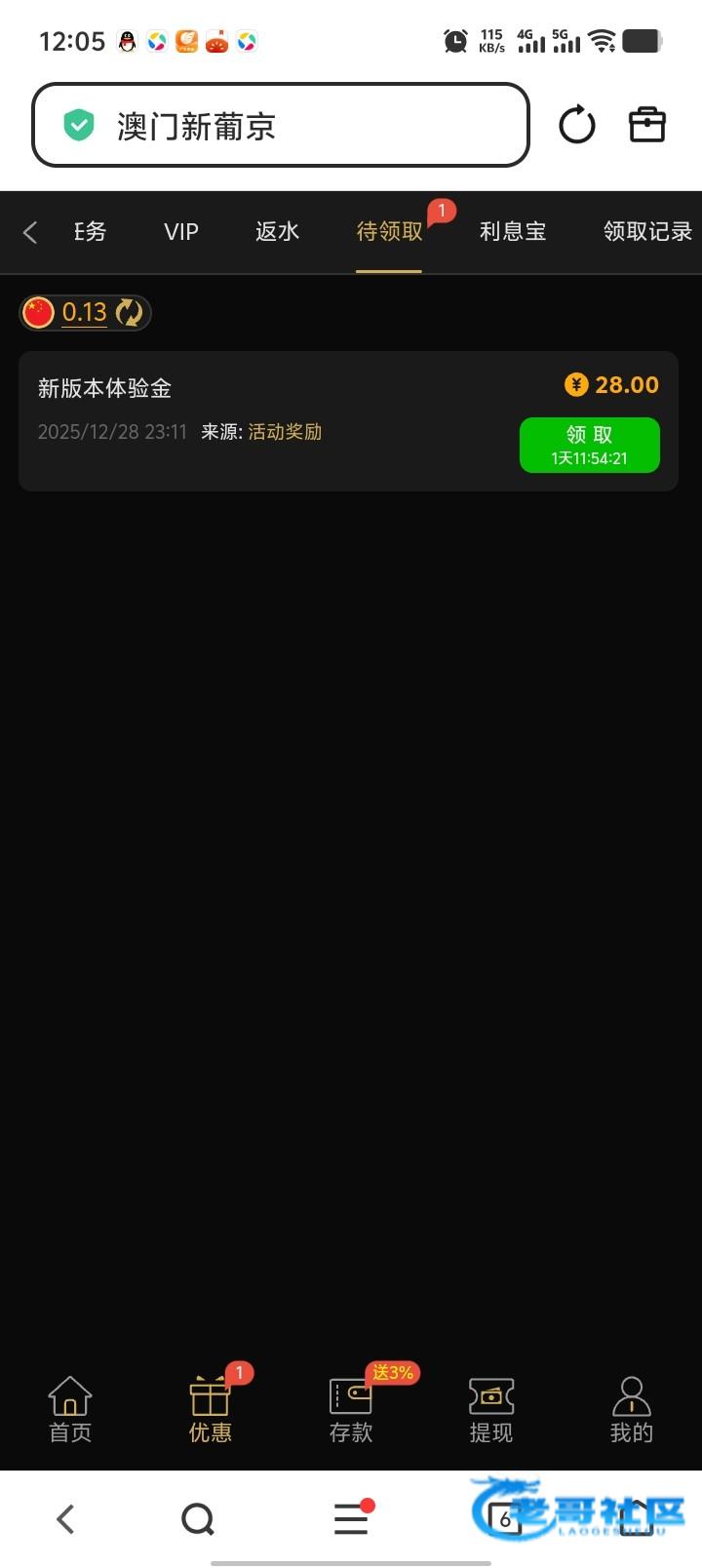
Task: Open the 领取记录 tab
Action: [646, 232]
